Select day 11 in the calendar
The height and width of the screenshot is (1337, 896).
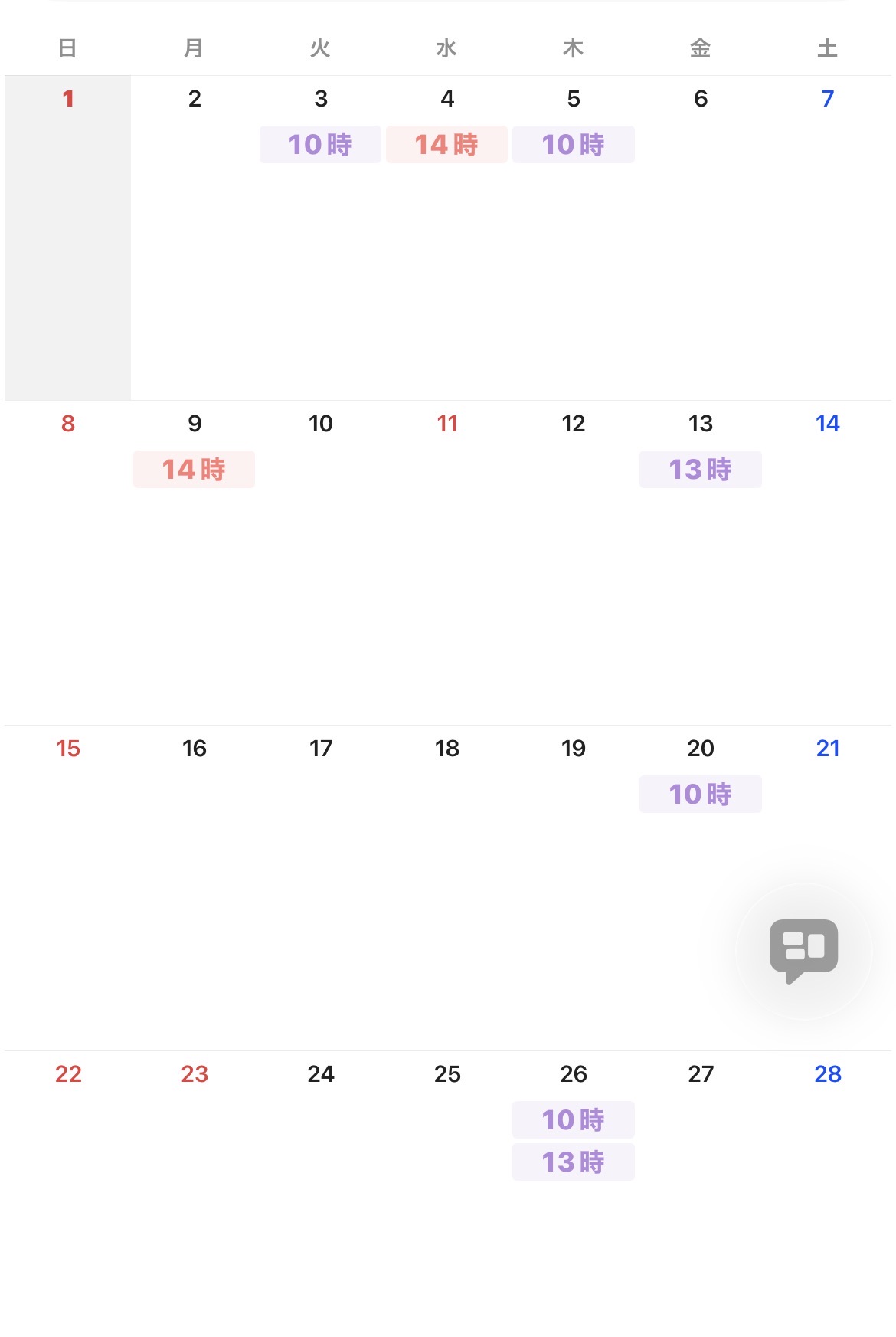tap(447, 424)
